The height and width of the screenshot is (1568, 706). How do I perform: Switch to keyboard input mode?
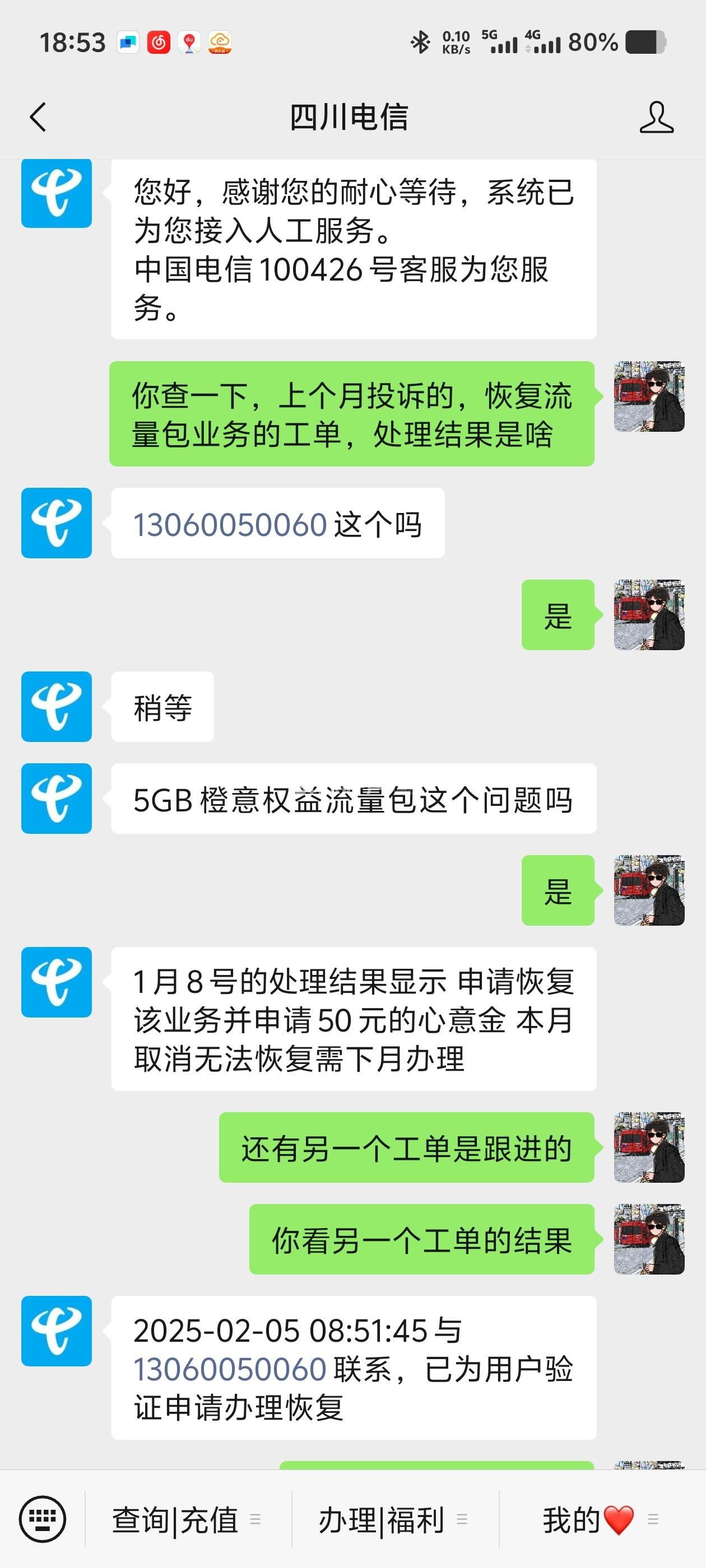tap(42, 1519)
